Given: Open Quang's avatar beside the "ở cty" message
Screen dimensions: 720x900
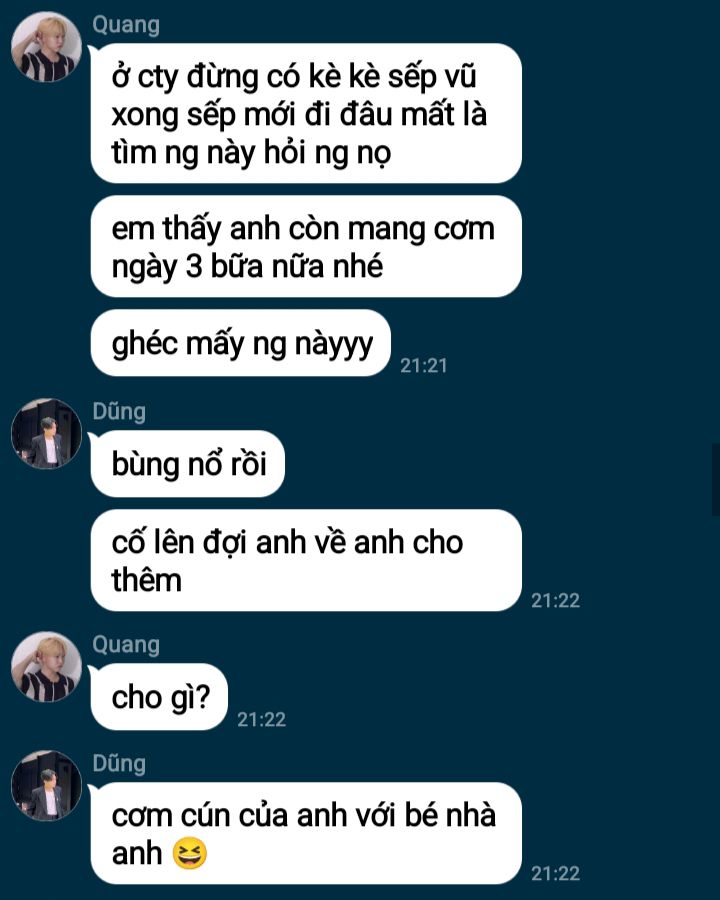Looking at the screenshot, I should click(x=46, y=47).
